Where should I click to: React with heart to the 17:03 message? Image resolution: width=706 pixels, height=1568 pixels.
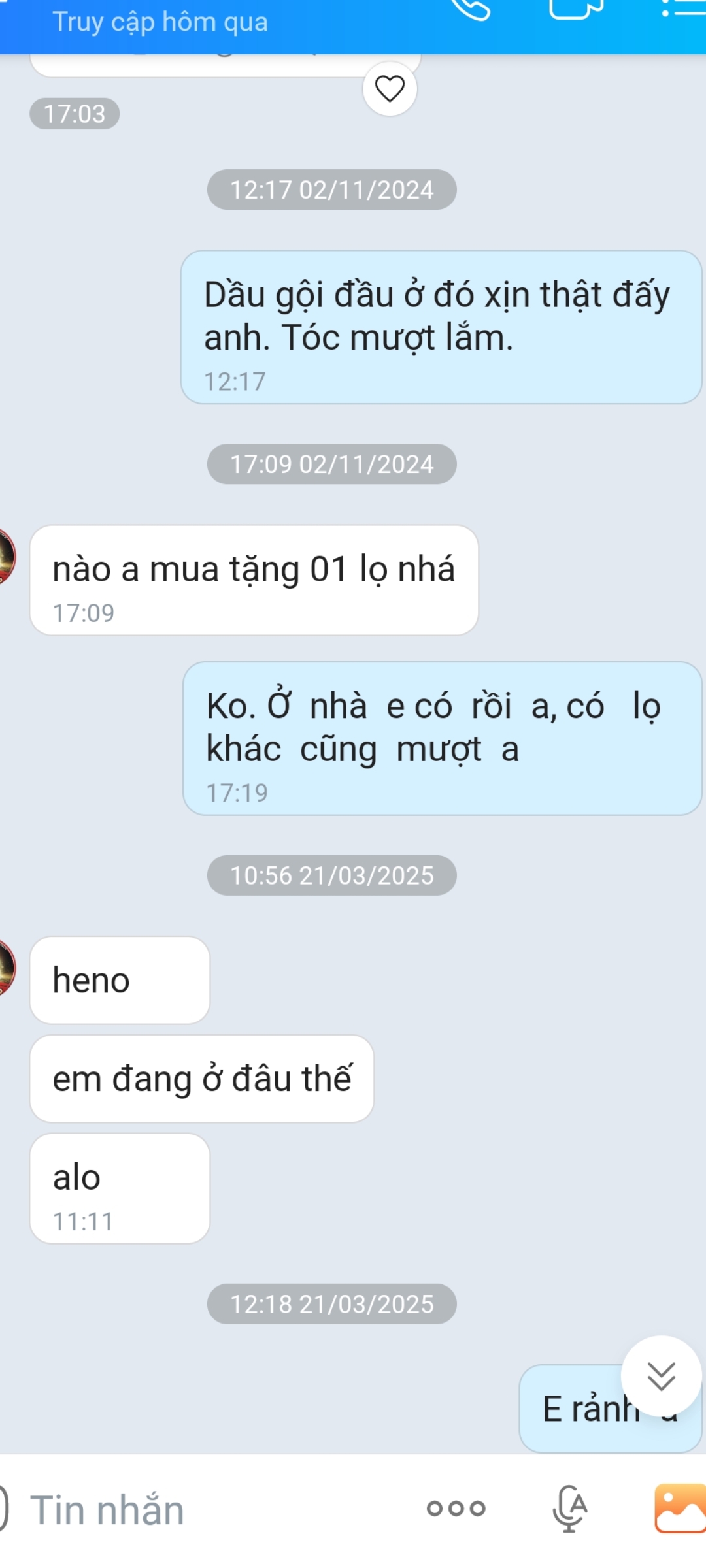pos(390,89)
